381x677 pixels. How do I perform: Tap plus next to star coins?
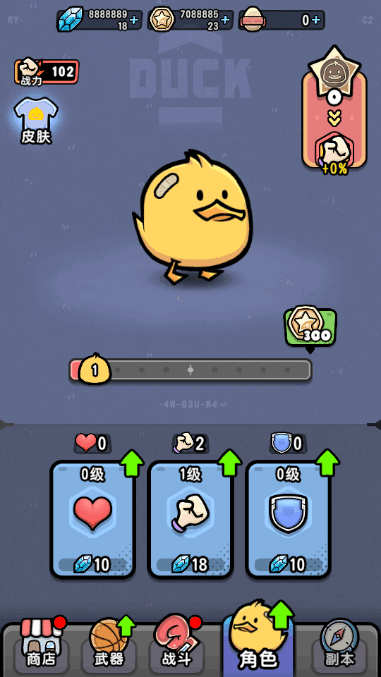[x=225, y=20]
